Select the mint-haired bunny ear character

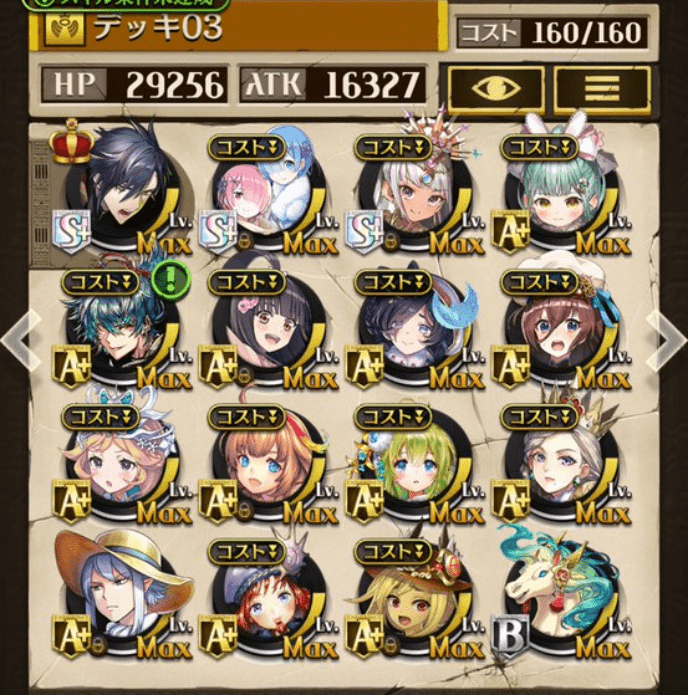tap(562, 195)
